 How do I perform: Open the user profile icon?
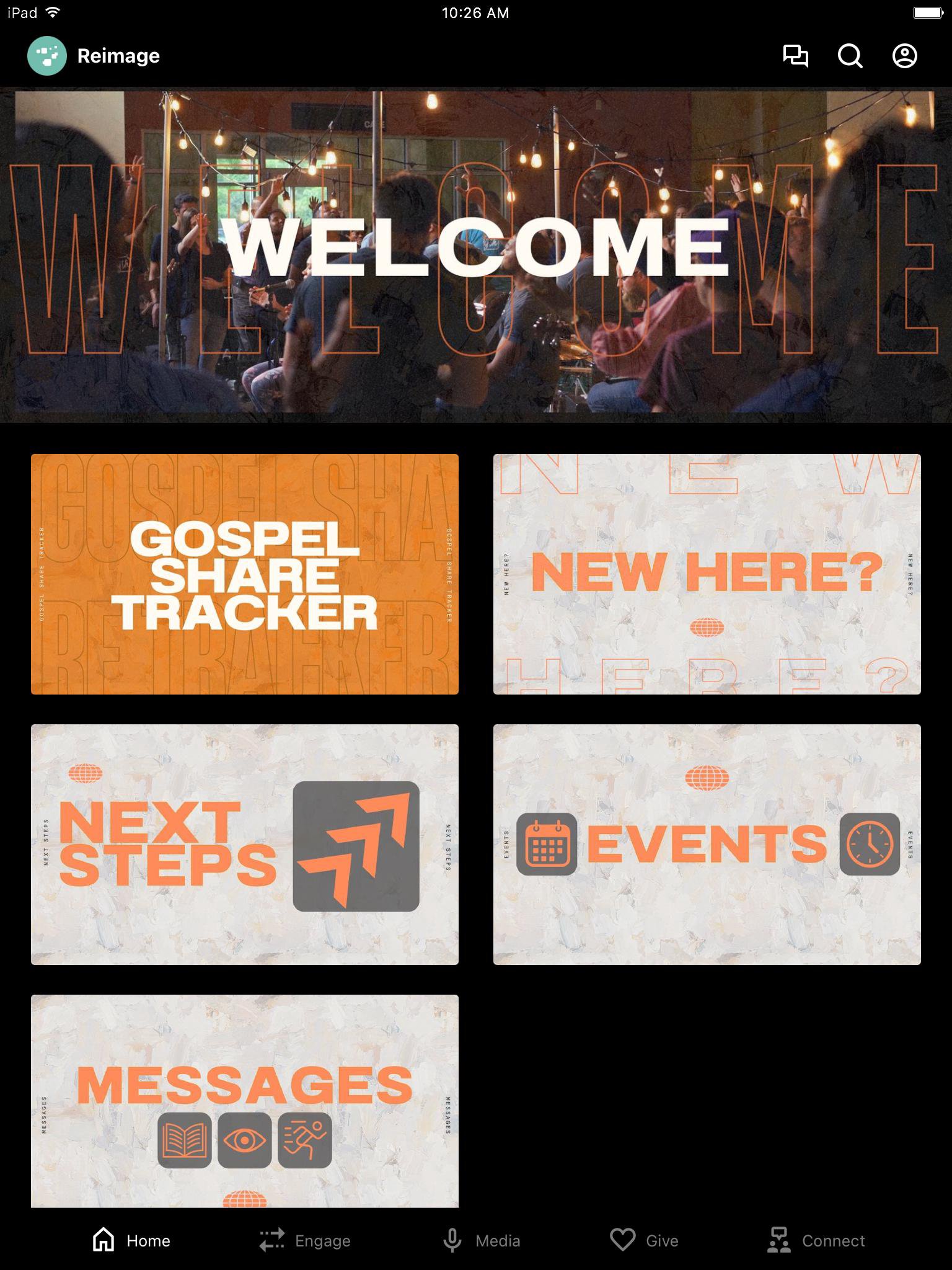(904, 56)
